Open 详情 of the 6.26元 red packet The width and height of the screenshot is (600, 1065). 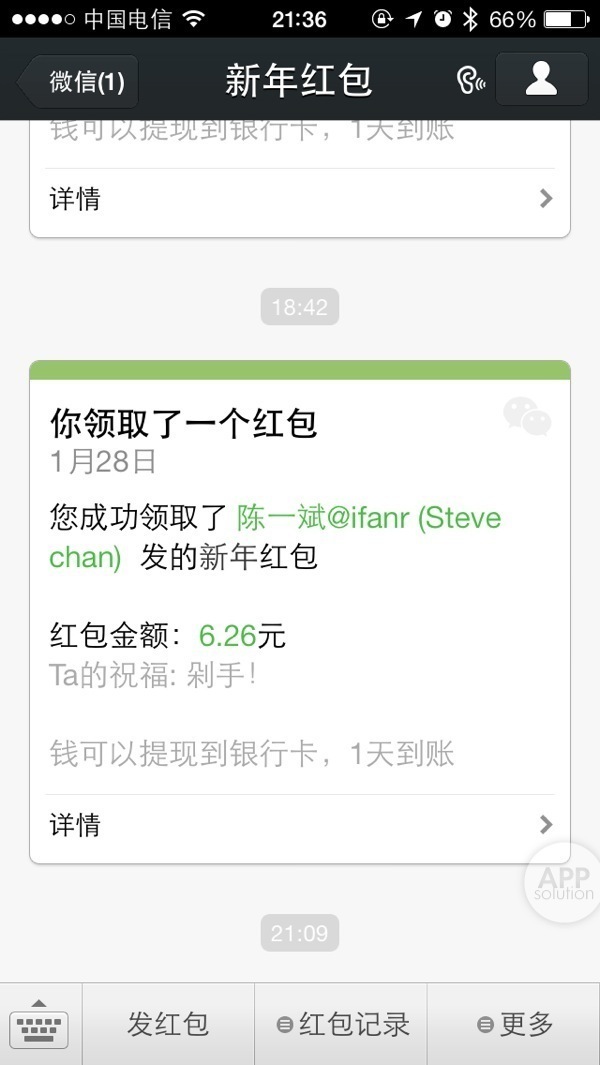point(300,825)
